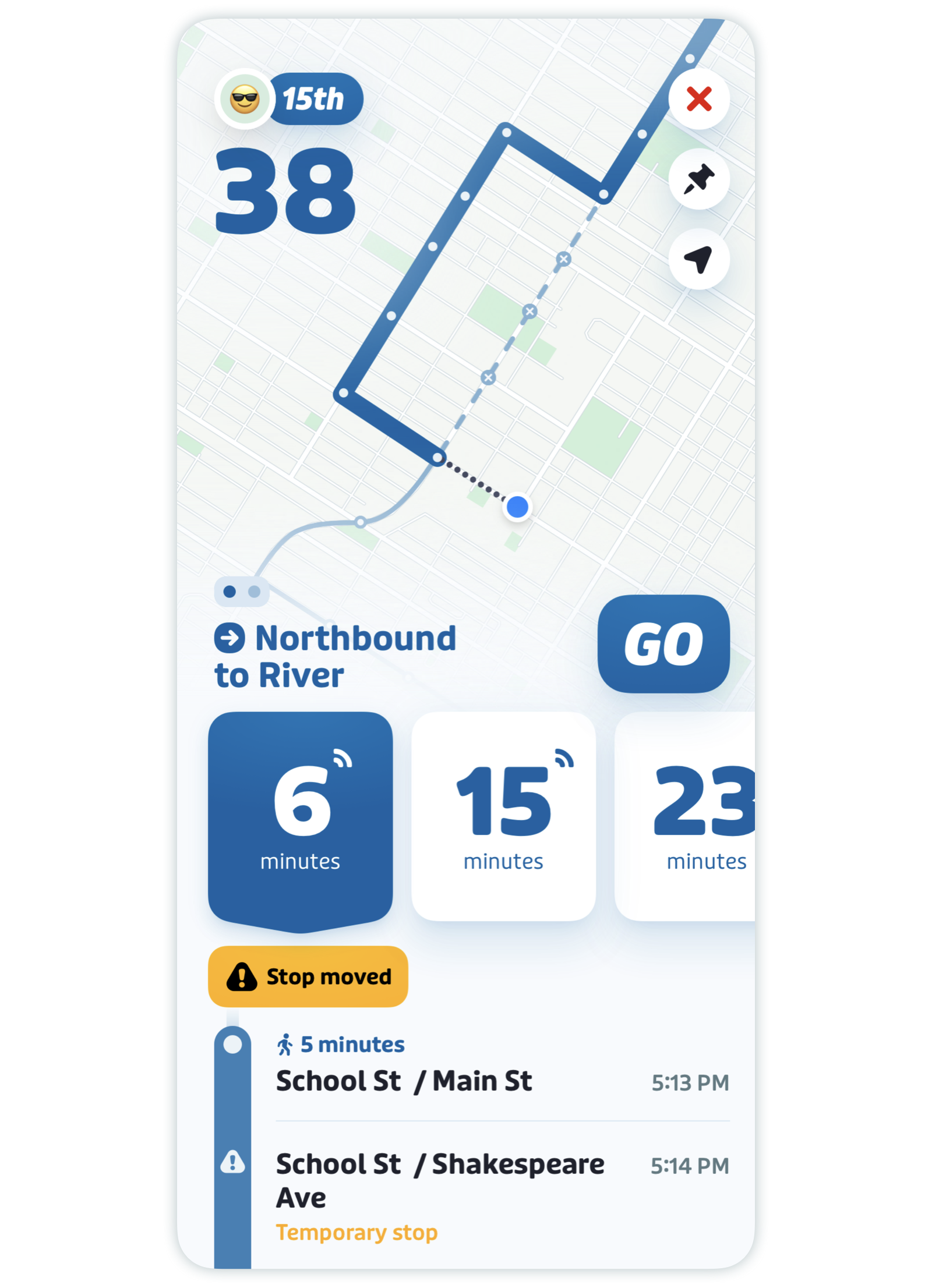Image resolution: width=932 pixels, height=1288 pixels.
Task: Pin this route with the pushpin icon
Action: tap(698, 179)
